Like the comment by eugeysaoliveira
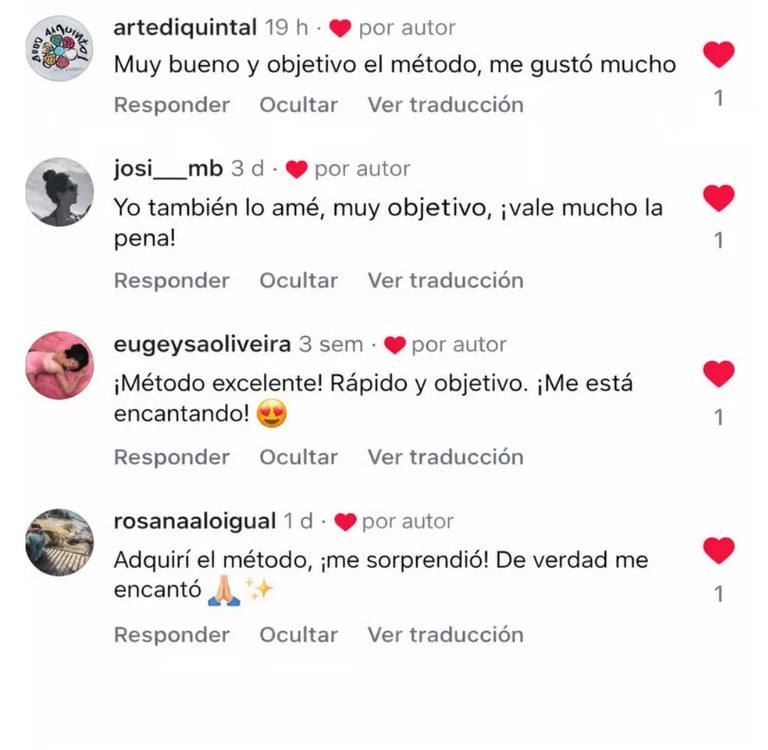The height and width of the screenshot is (750, 768). coord(718,374)
